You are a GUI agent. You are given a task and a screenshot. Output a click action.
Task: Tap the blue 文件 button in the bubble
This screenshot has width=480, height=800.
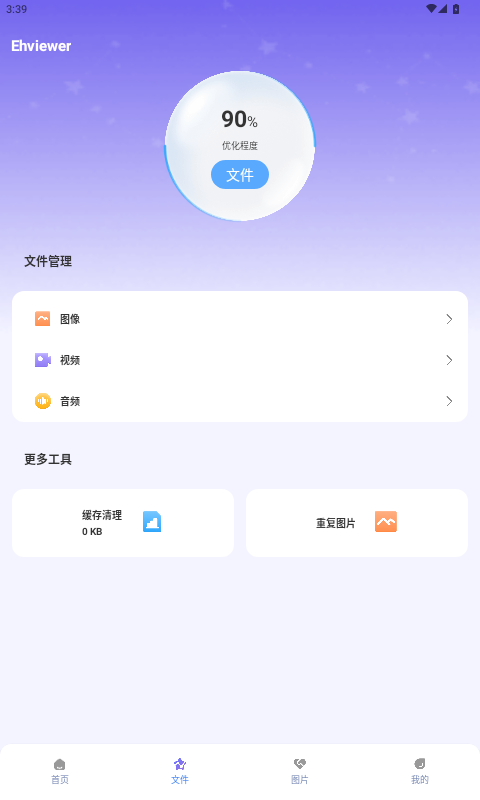(240, 174)
